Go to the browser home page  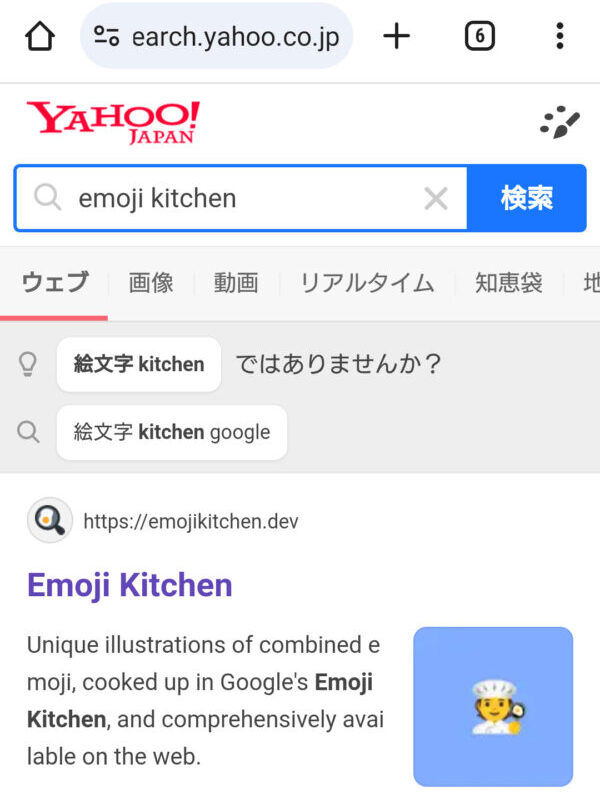39,37
